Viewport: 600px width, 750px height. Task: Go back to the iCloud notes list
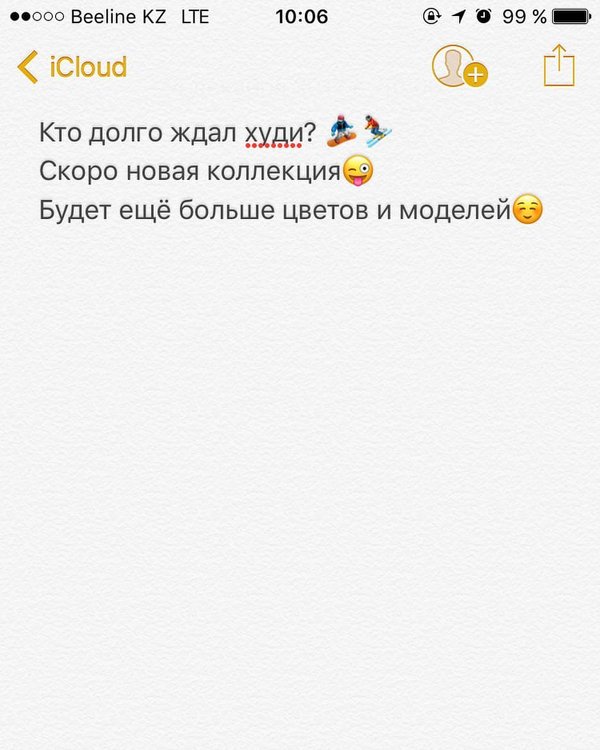pos(72,68)
